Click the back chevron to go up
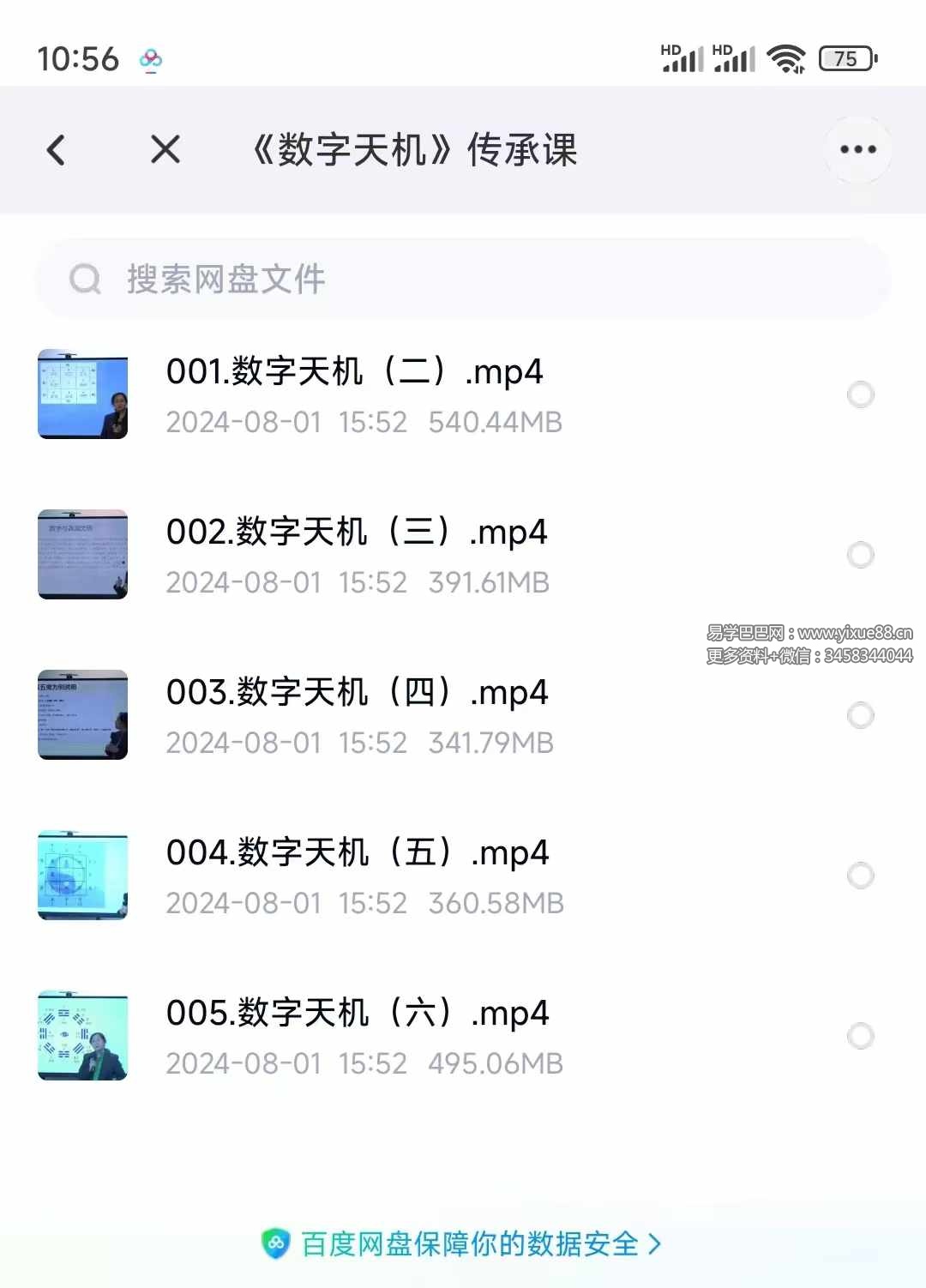 point(57,149)
